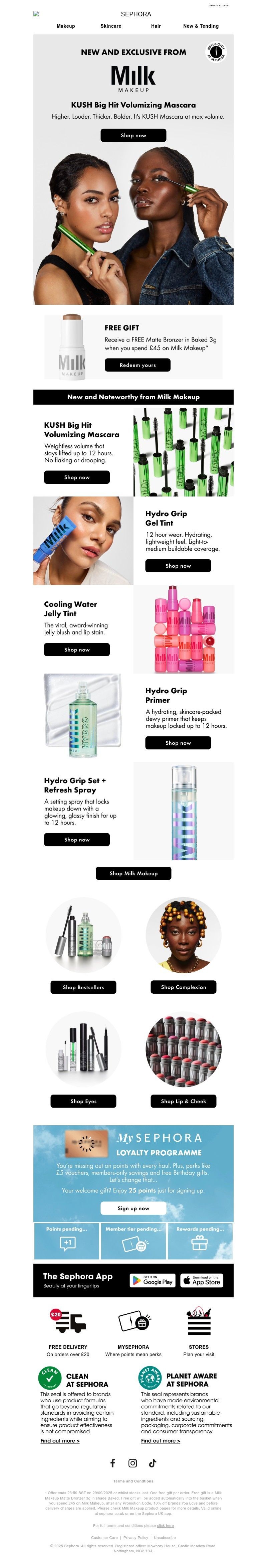
Task: Shop now for Cooling Water Jelly Tint
Action: [x=77, y=650]
